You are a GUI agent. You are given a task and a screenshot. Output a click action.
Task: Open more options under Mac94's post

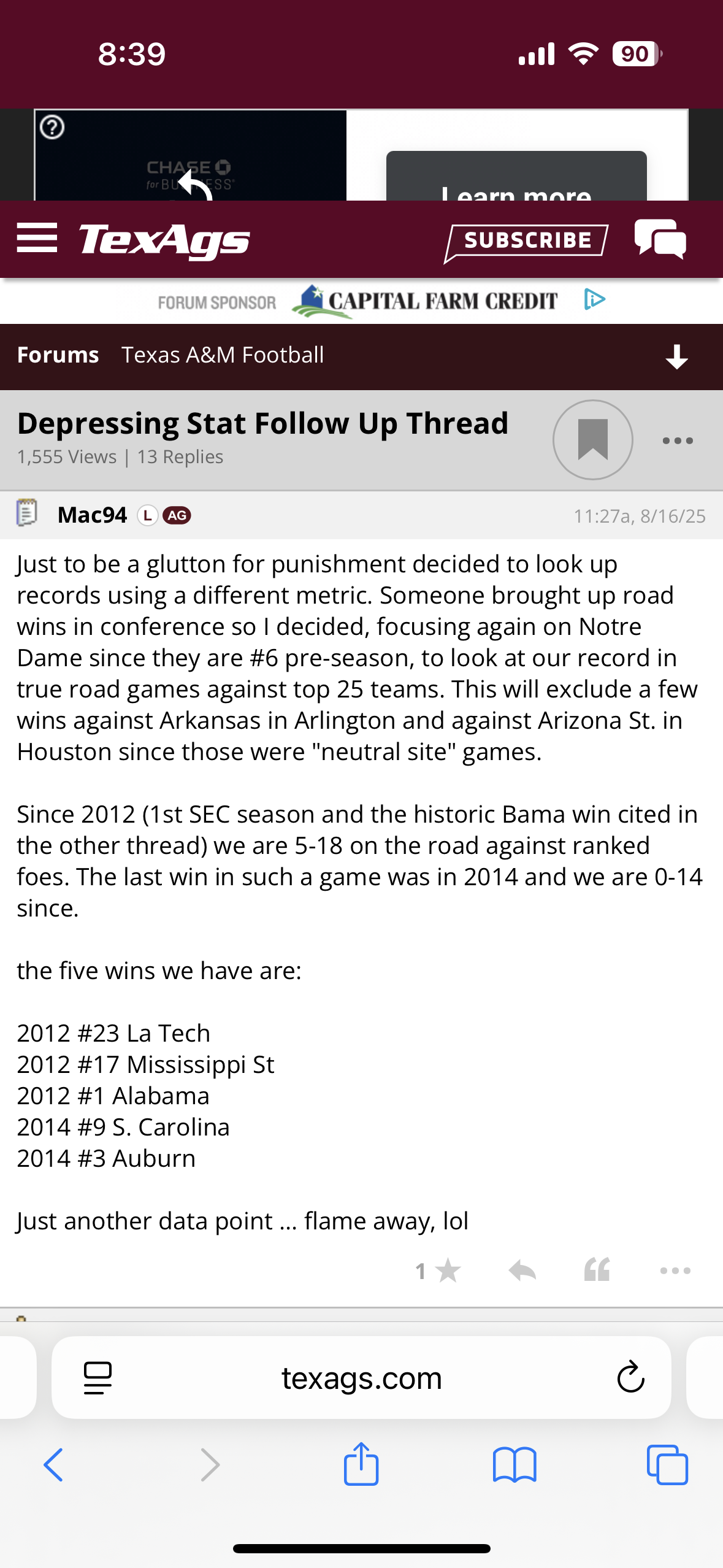tap(675, 1270)
